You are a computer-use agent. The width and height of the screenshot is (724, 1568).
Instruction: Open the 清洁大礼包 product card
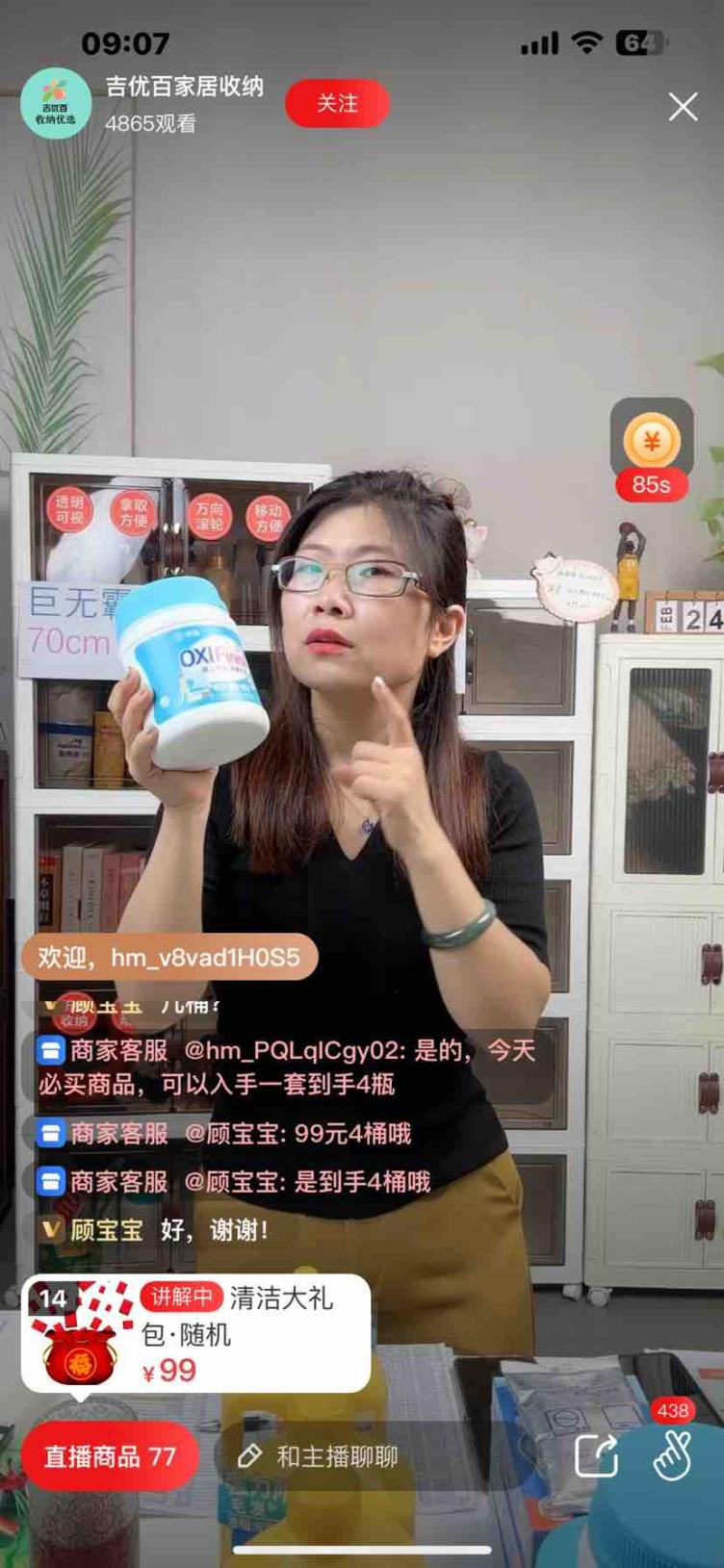click(195, 1333)
